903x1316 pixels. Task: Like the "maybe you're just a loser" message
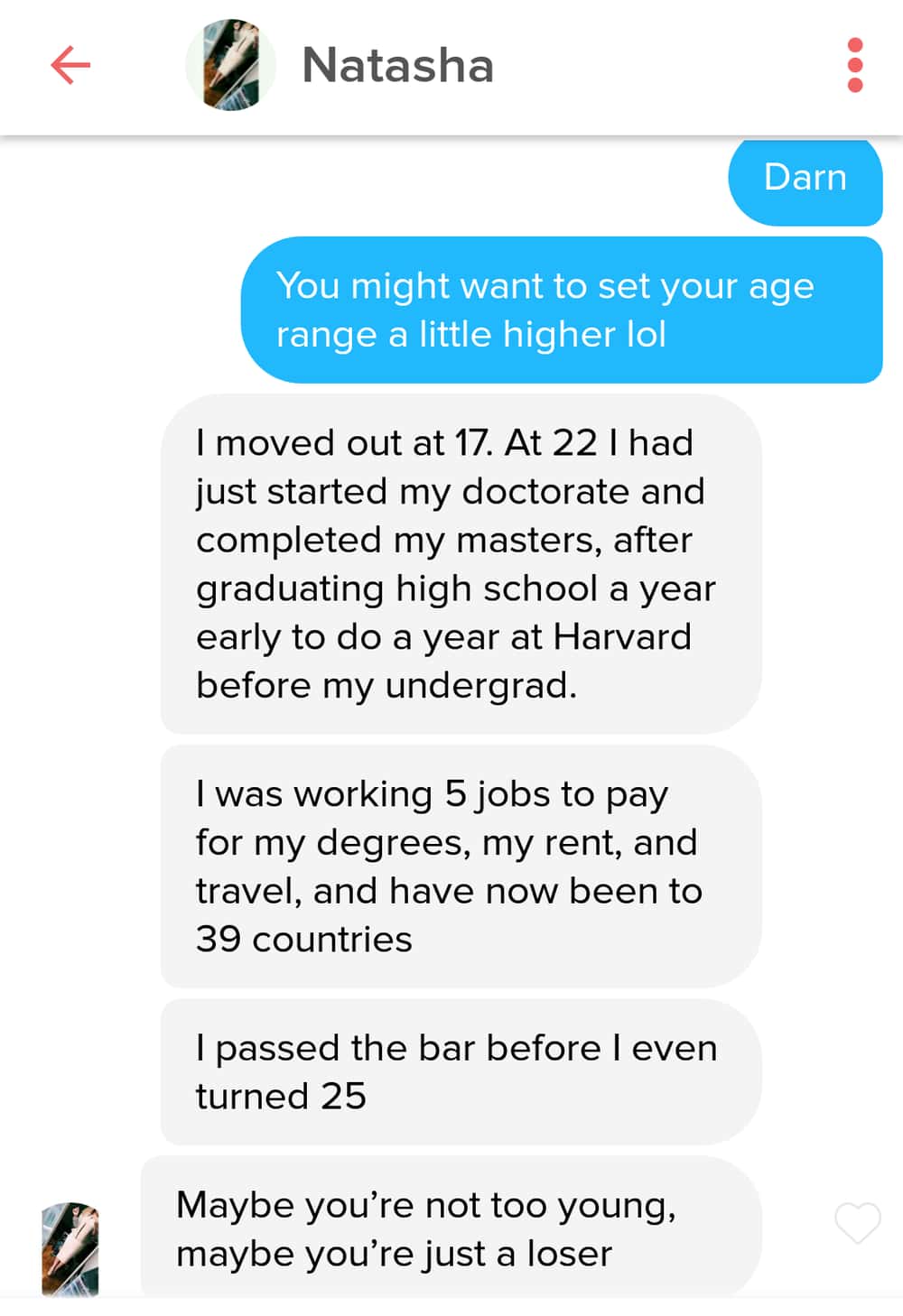tap(856, 1223)
